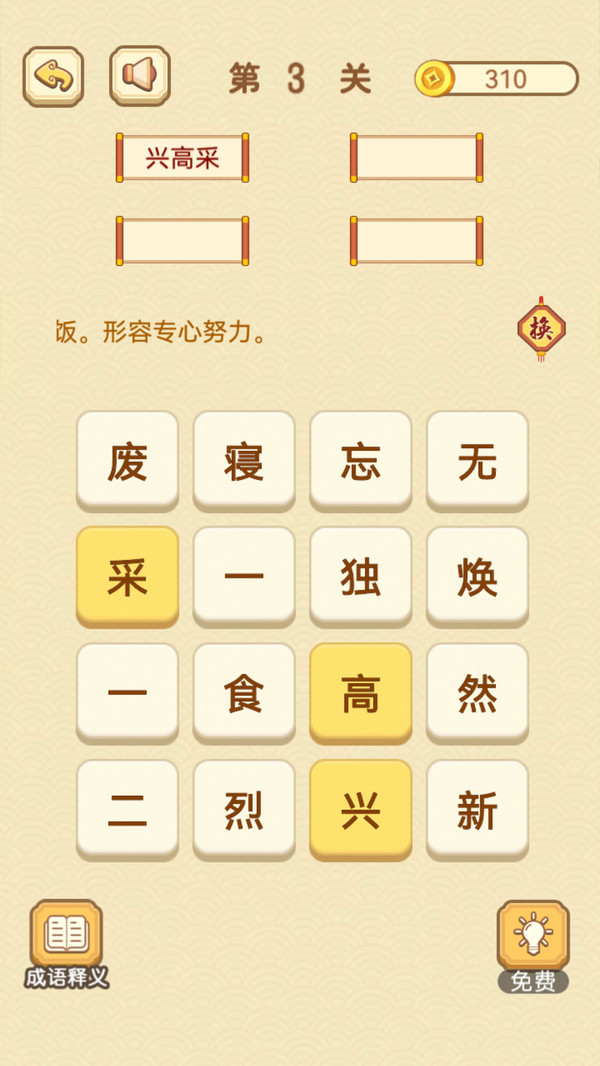Go back with the arrow button
The height and width of the screenshot is (1066, 600).
click(53, 76)
